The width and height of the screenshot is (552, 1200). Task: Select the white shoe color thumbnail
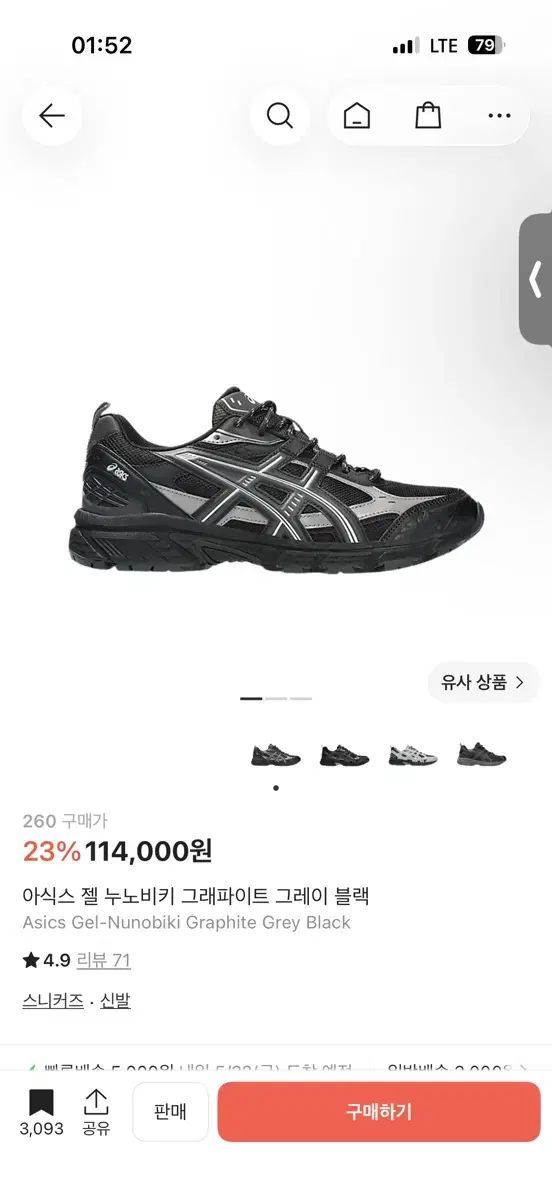(x=413, y=755)
